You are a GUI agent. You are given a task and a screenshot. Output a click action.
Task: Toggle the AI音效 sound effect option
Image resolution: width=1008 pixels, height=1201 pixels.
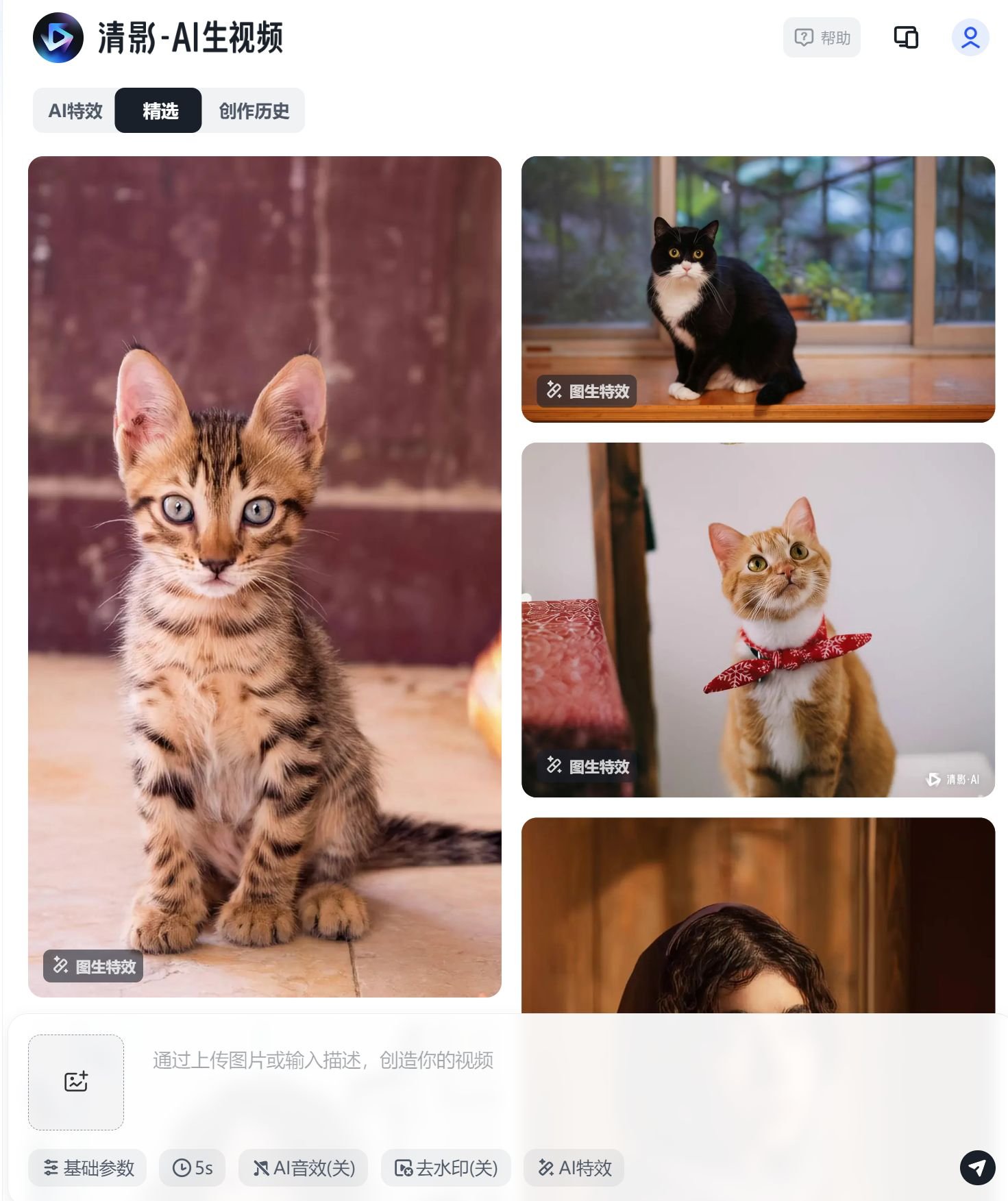tap(304, 1167)
